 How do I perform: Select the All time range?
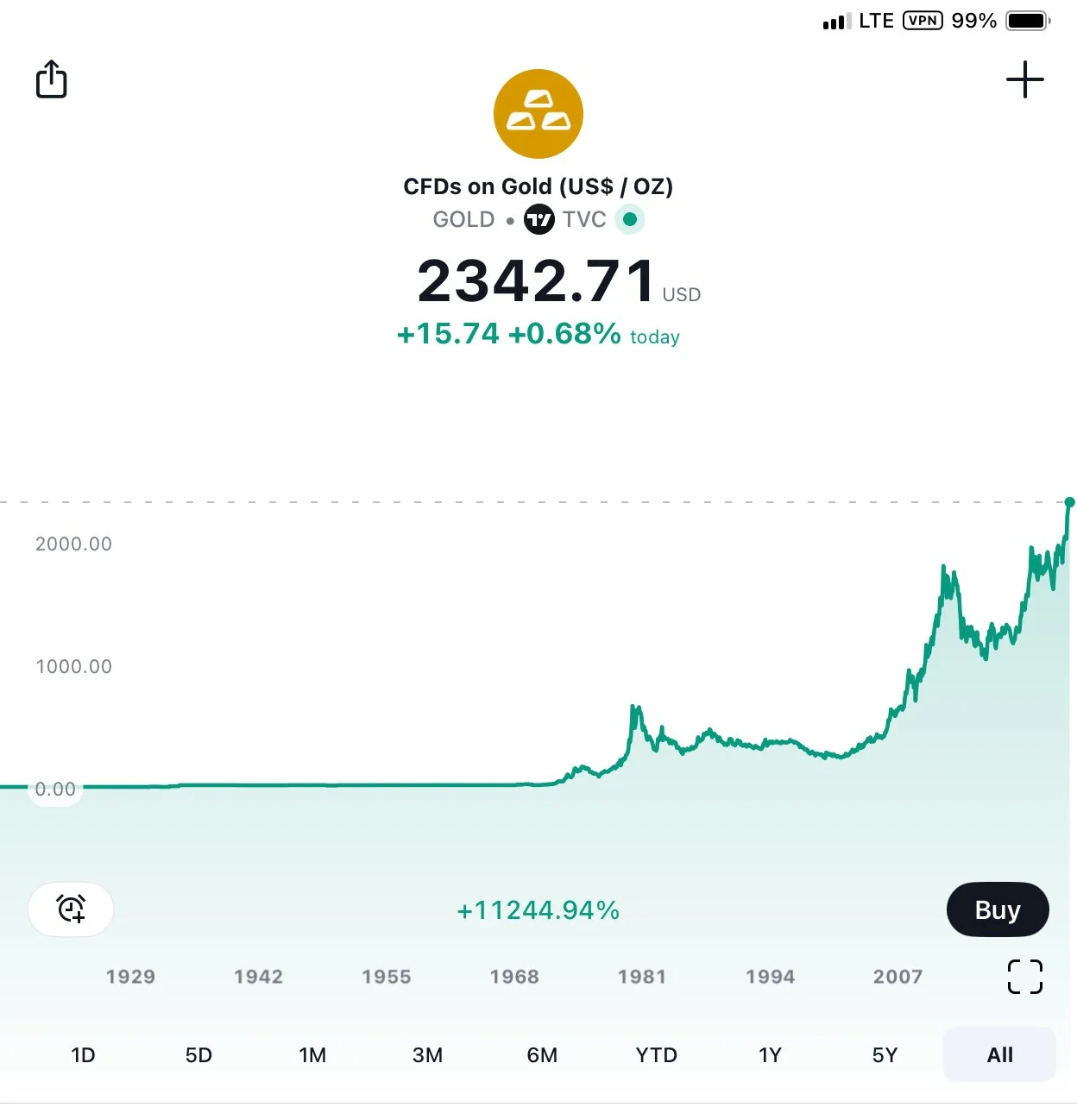(999, 1054)
